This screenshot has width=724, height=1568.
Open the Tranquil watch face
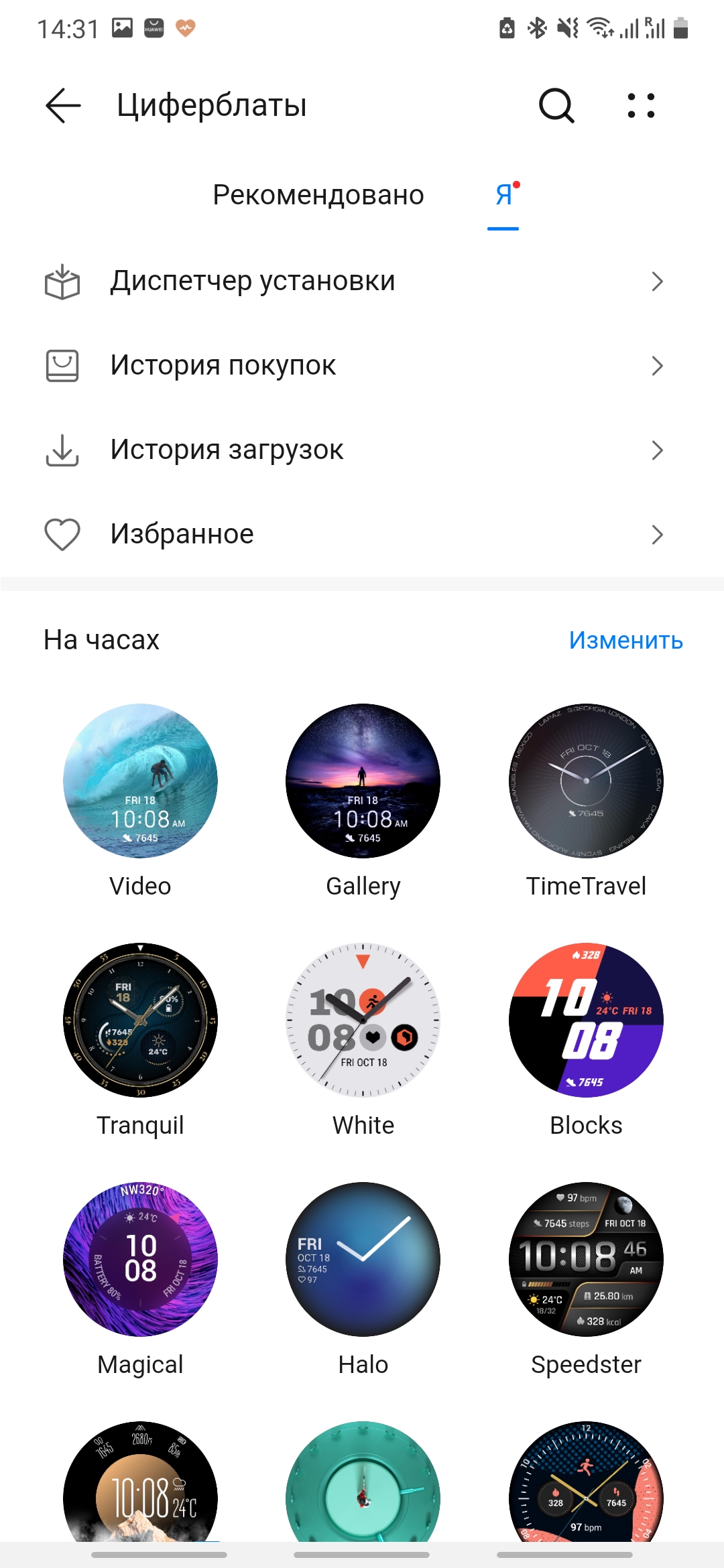[140, 1020]
